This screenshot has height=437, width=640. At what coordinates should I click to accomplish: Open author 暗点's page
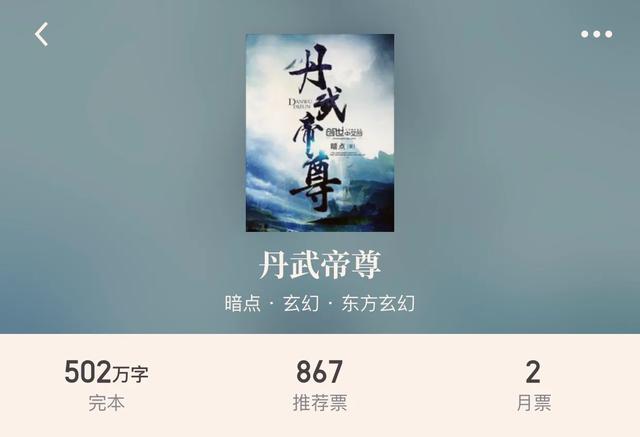(244, 304)
